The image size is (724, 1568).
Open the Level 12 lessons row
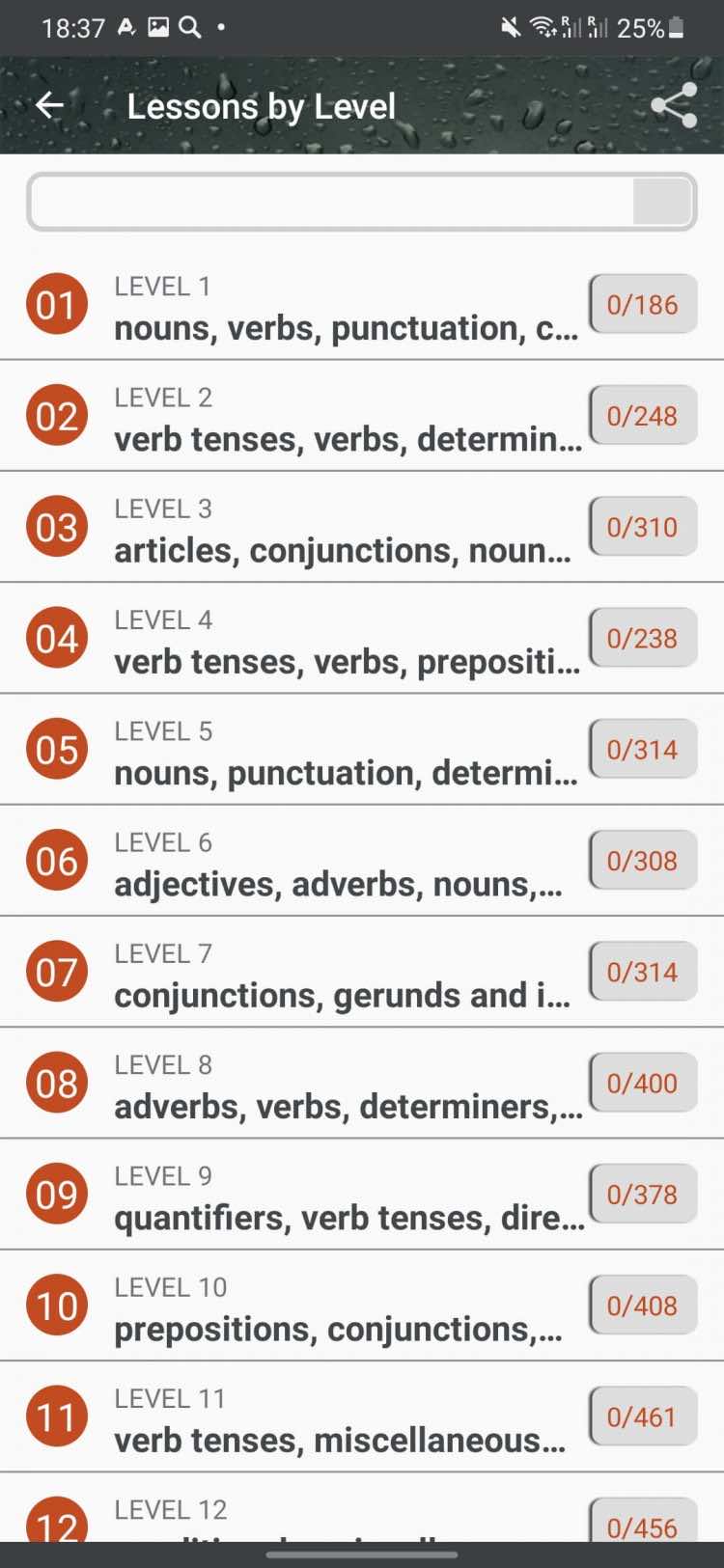click(x=346, y=1515)
